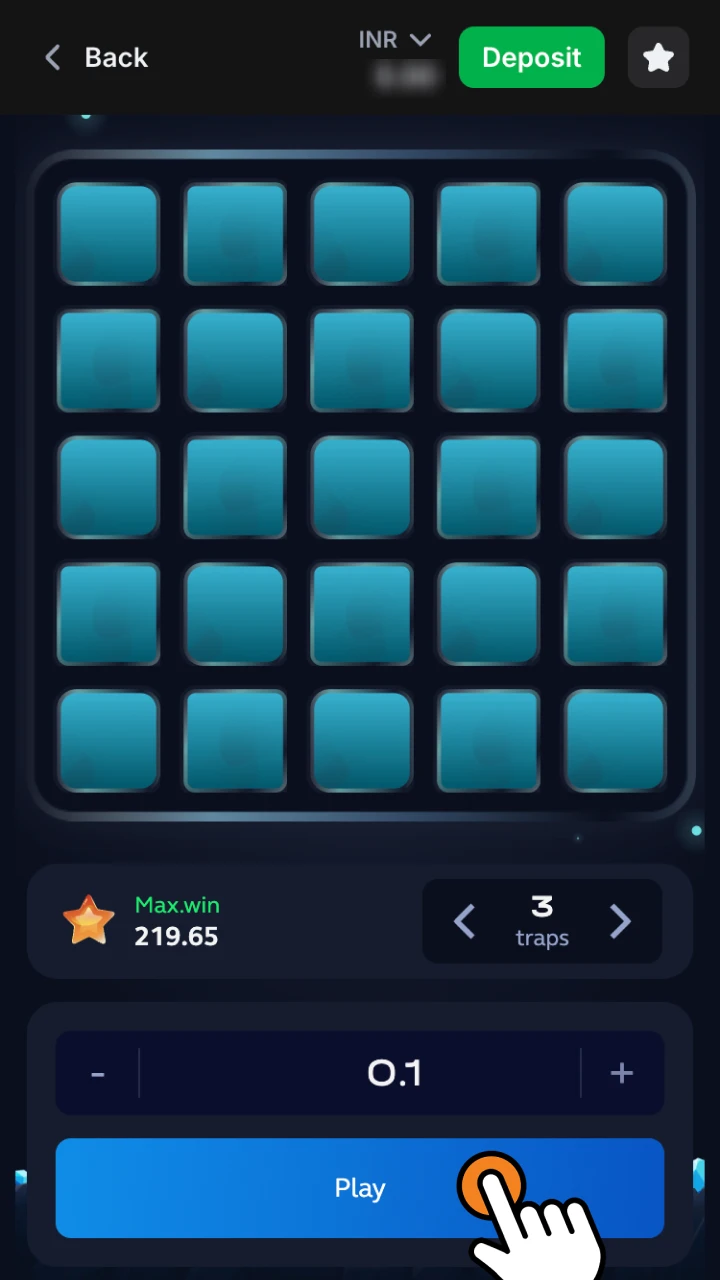
Task: Reveal the top-right grid tile
Action: point(614,233)
